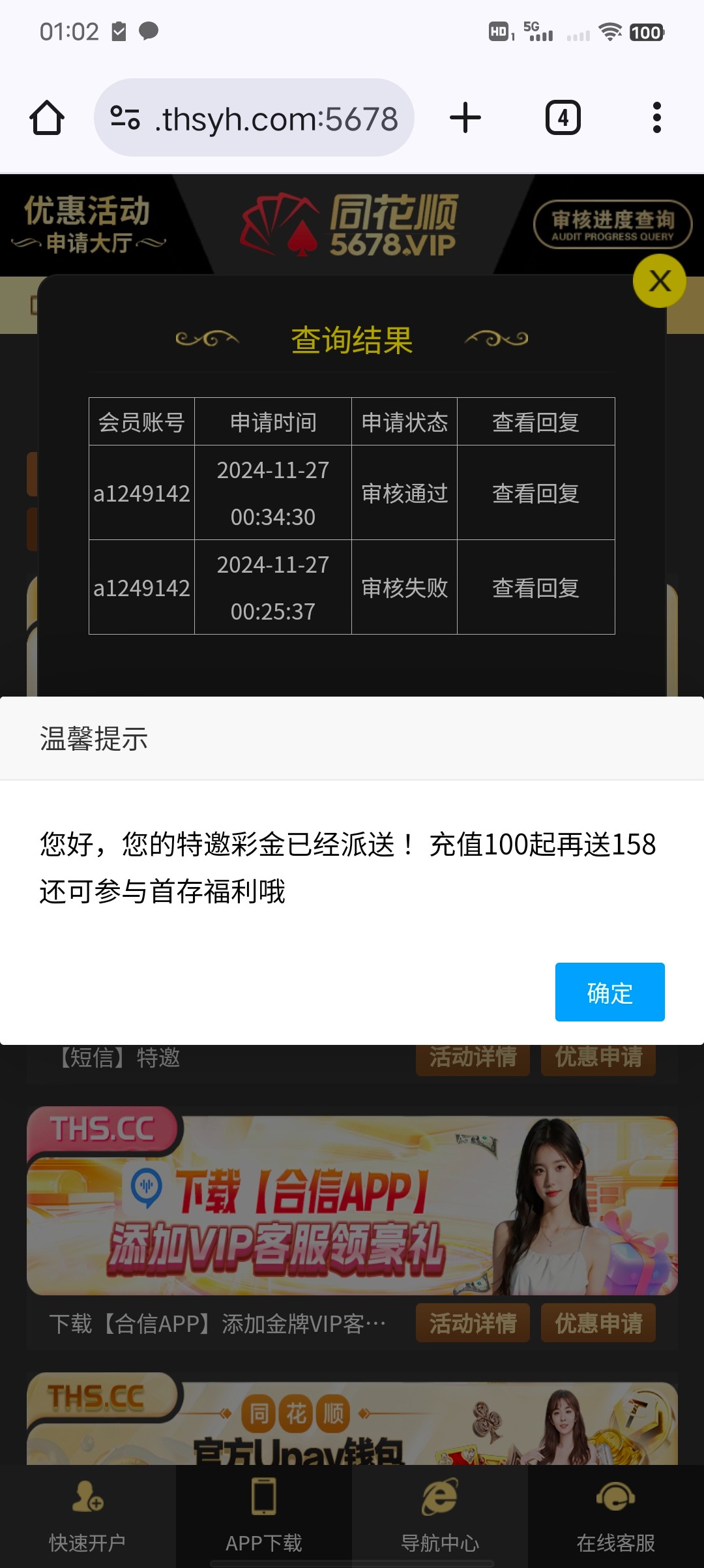
Task: Open 审核进度查询 audit progress query
Action: point(613,224)
